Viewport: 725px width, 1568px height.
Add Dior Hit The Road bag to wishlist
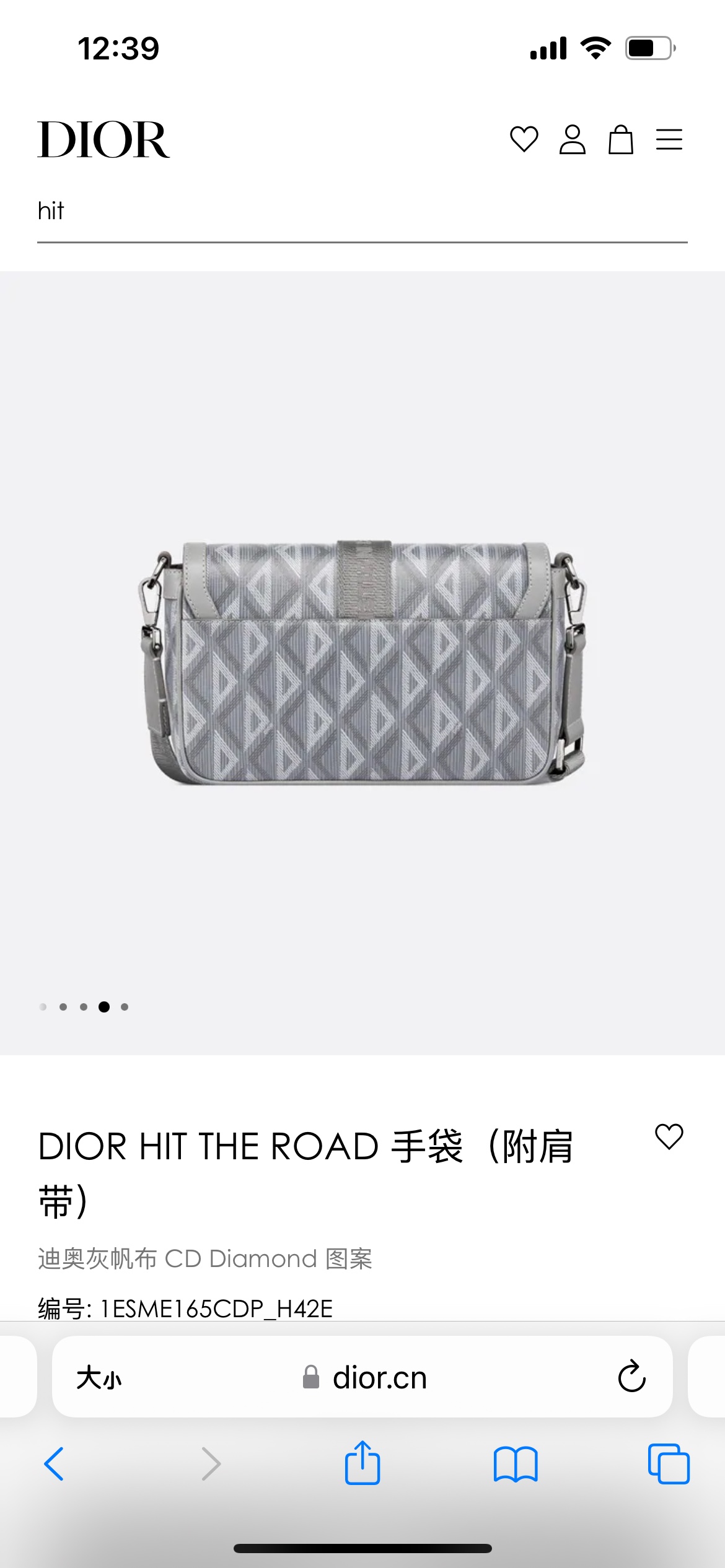[x=669, y=1137]
